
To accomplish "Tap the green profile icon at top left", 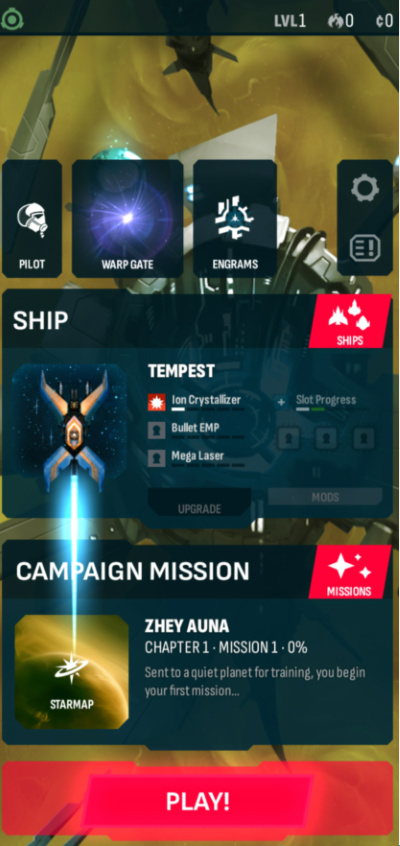I will coord(11,20).
